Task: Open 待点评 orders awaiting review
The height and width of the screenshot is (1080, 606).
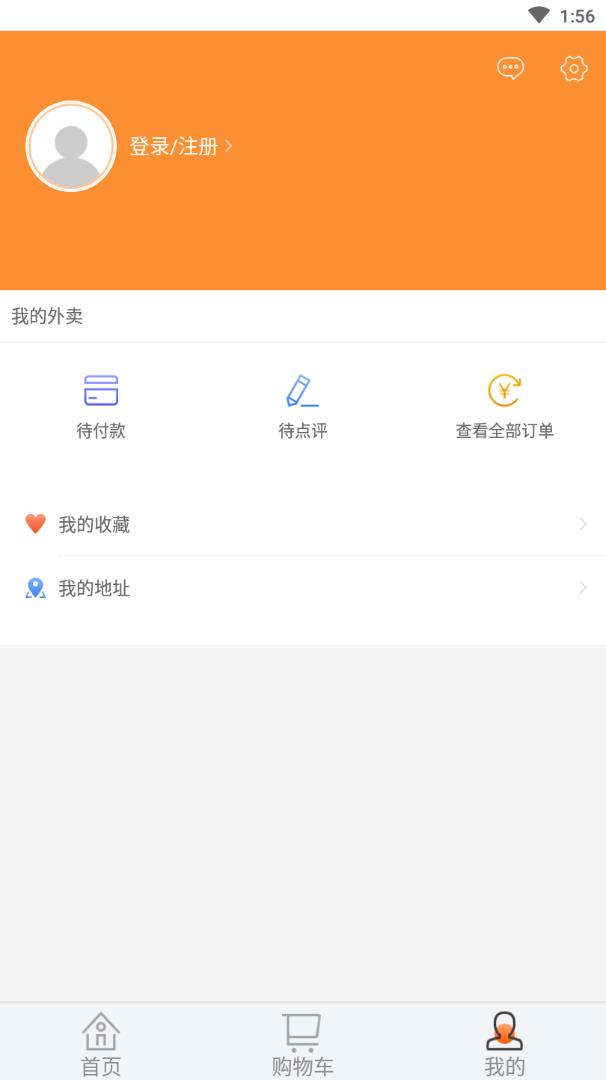Action: click(x=302, y=405)
